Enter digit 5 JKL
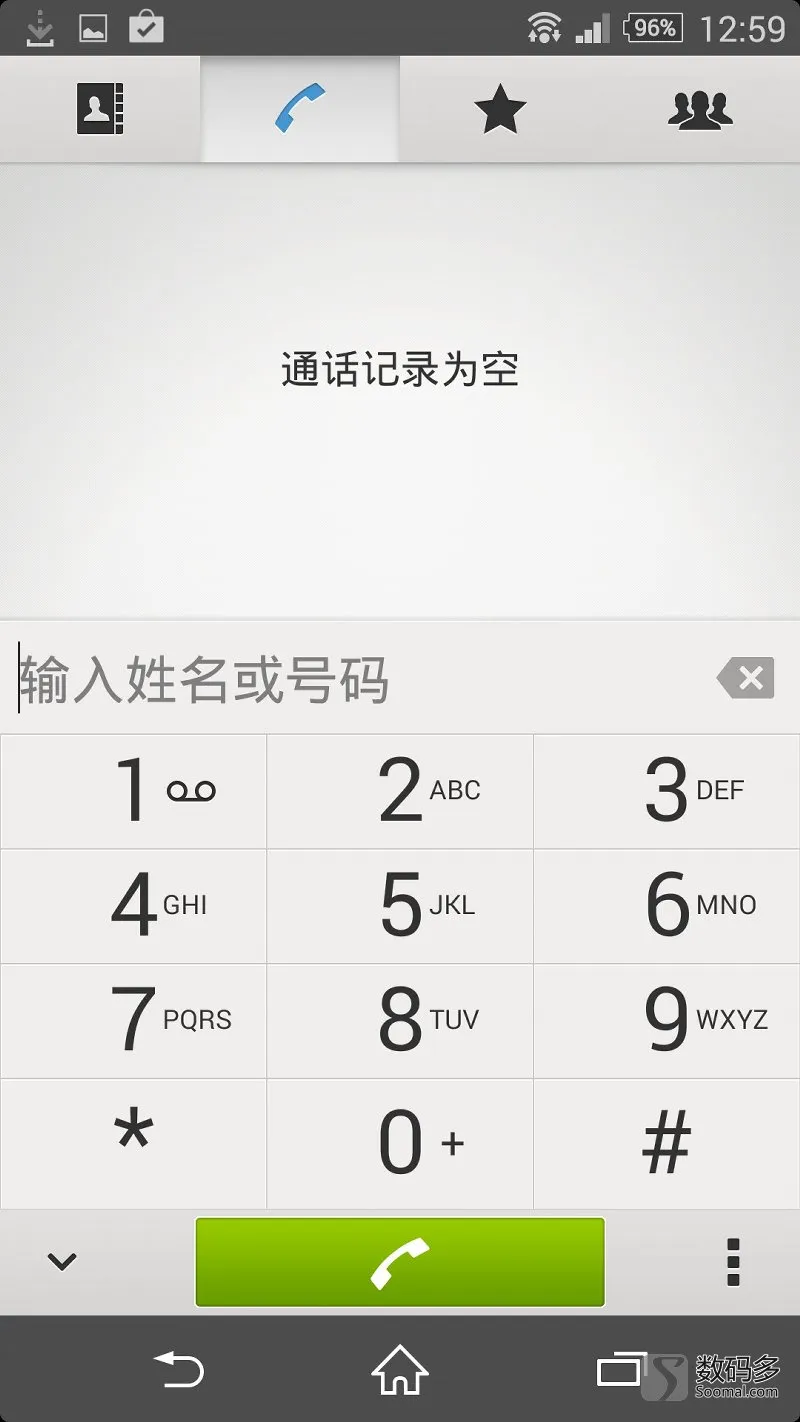This screenshot has height=1422, width=800. pos(400,906)
